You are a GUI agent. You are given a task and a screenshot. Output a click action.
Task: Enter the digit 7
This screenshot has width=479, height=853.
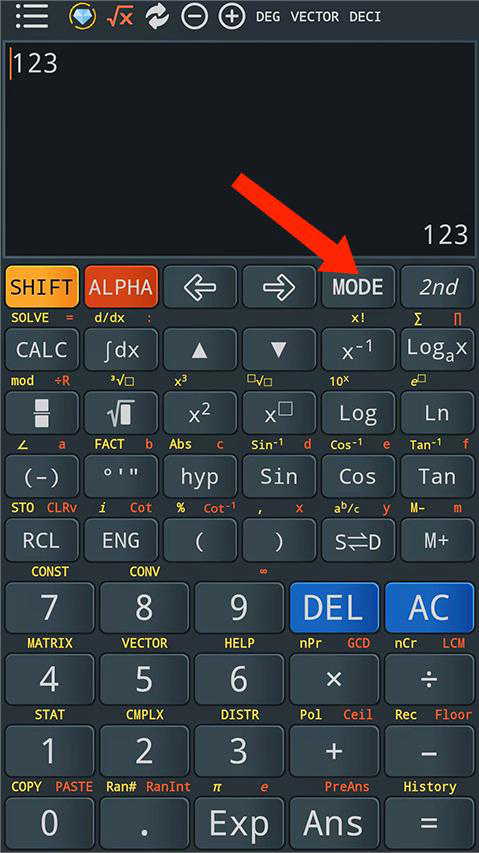tap(49, 607)
